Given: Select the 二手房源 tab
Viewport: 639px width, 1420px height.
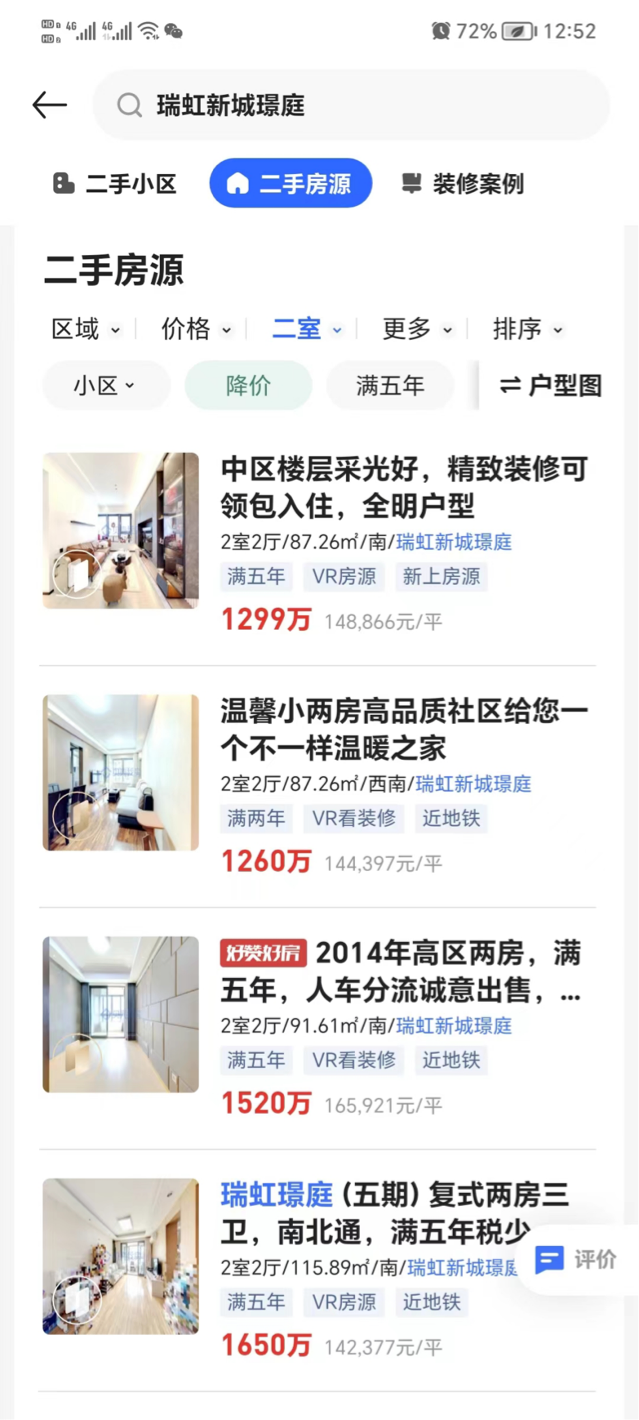Looking at the screenshot, I should tap(290, 184).
